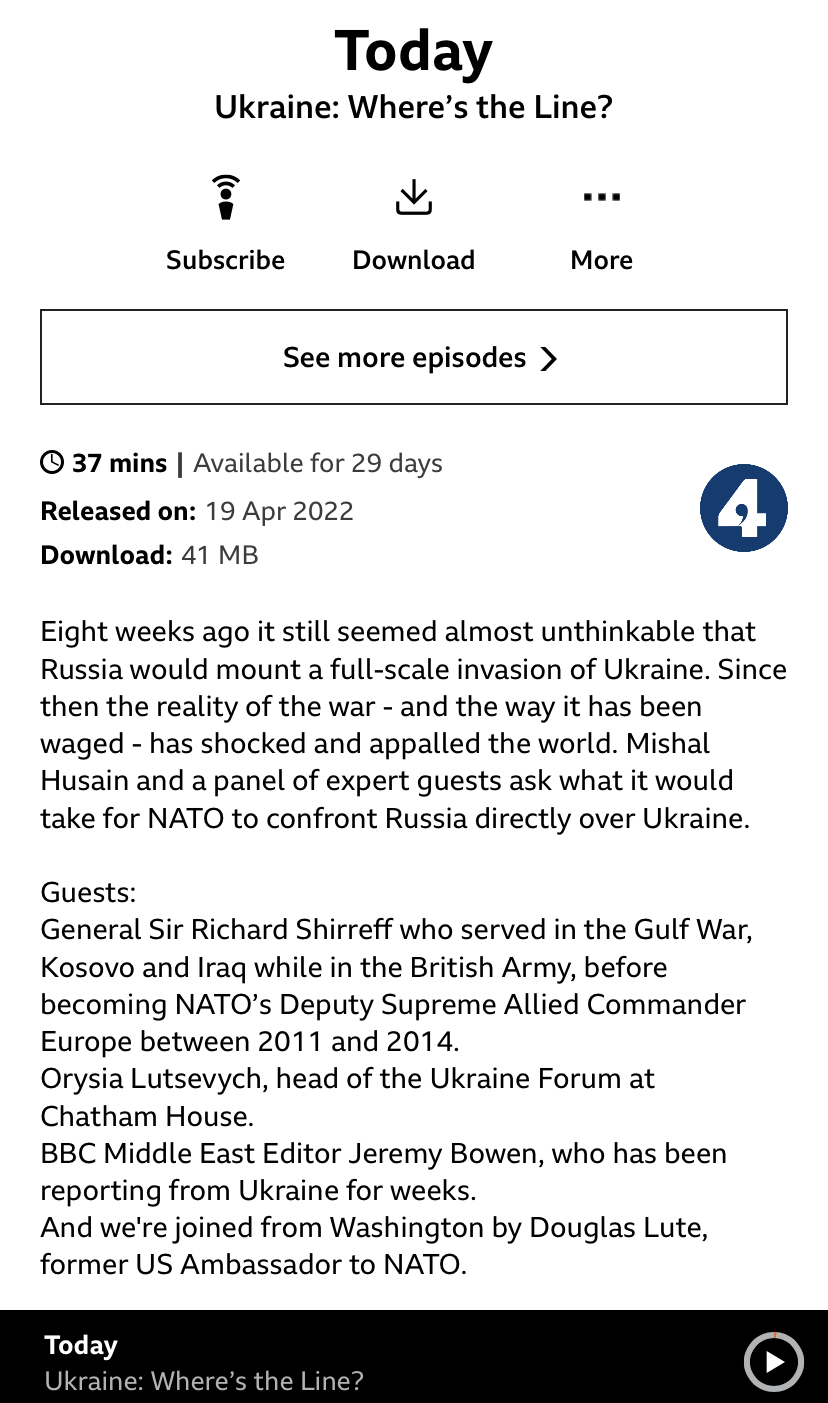Open the Radio 4 station logo
Viewport: 828px width, 1403px height.
744,508
